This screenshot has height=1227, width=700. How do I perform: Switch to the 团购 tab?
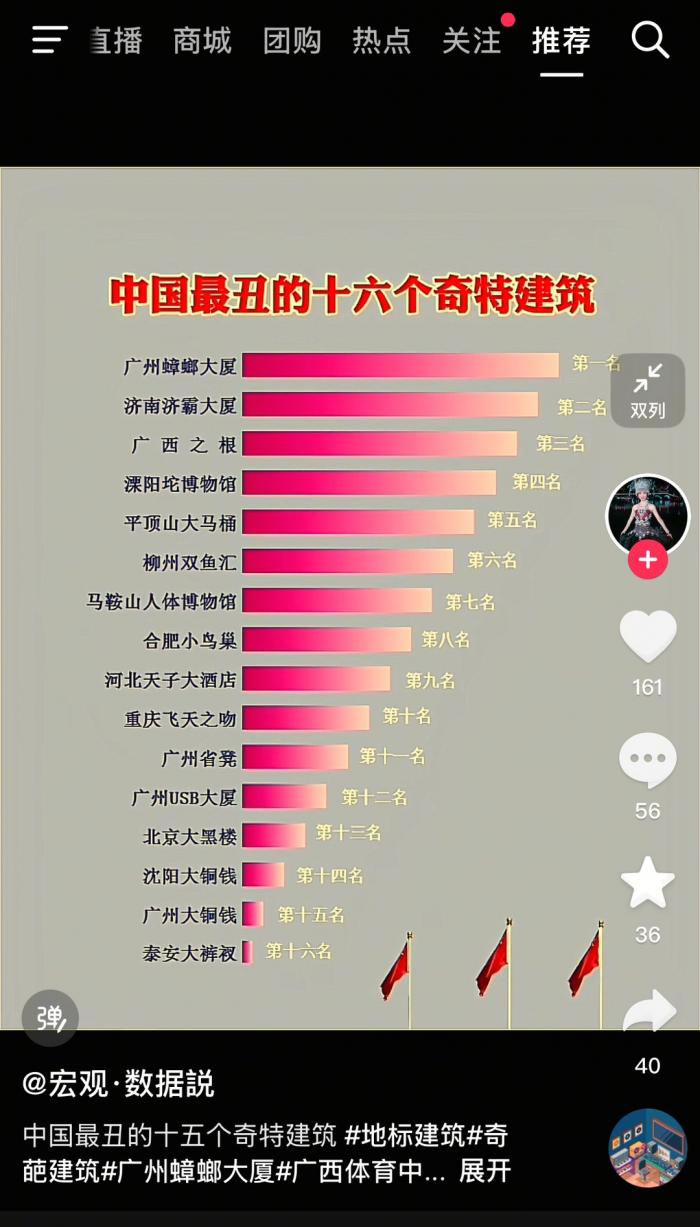[x=292, y=41]
